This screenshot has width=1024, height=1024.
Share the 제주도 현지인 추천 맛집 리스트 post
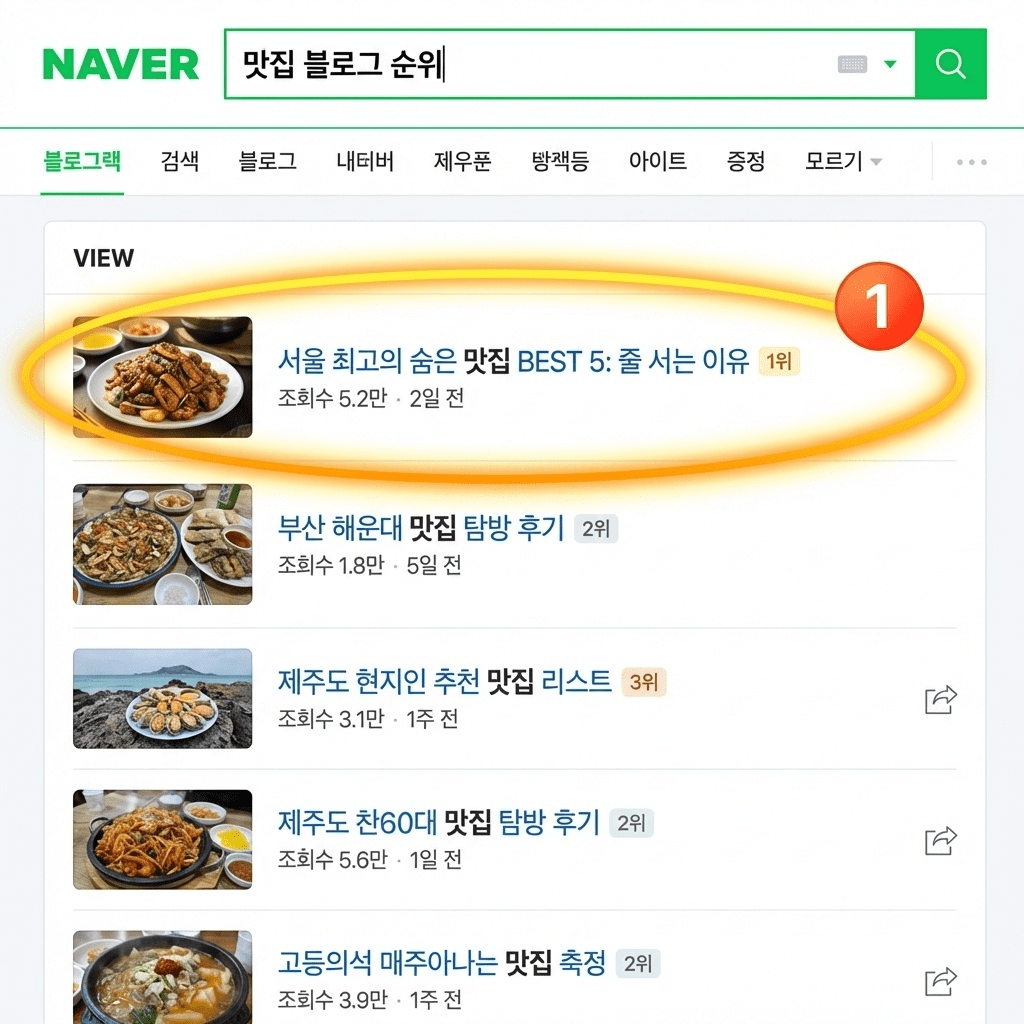(x=941, y=700)
